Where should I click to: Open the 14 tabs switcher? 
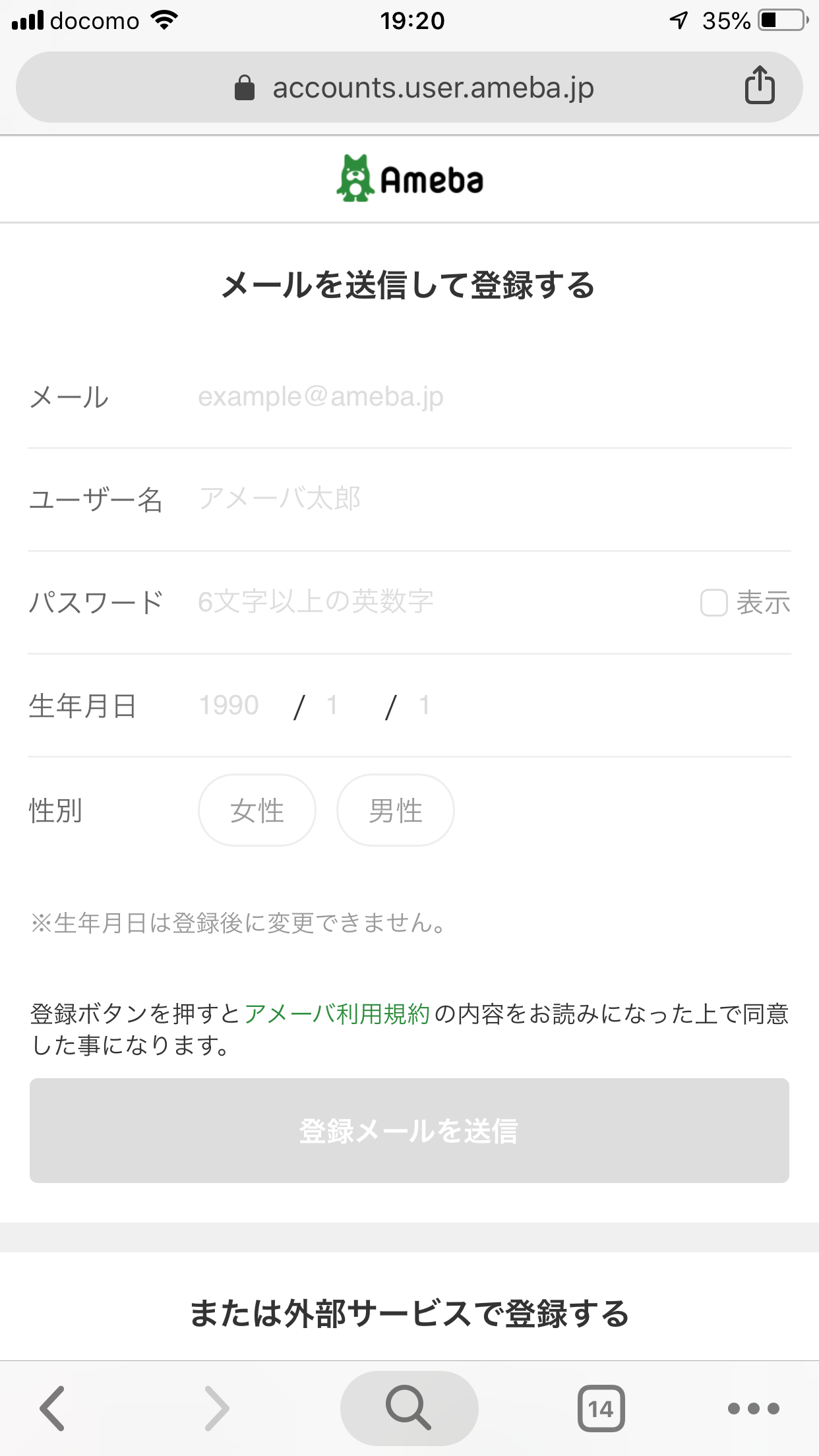[601, 1409]
